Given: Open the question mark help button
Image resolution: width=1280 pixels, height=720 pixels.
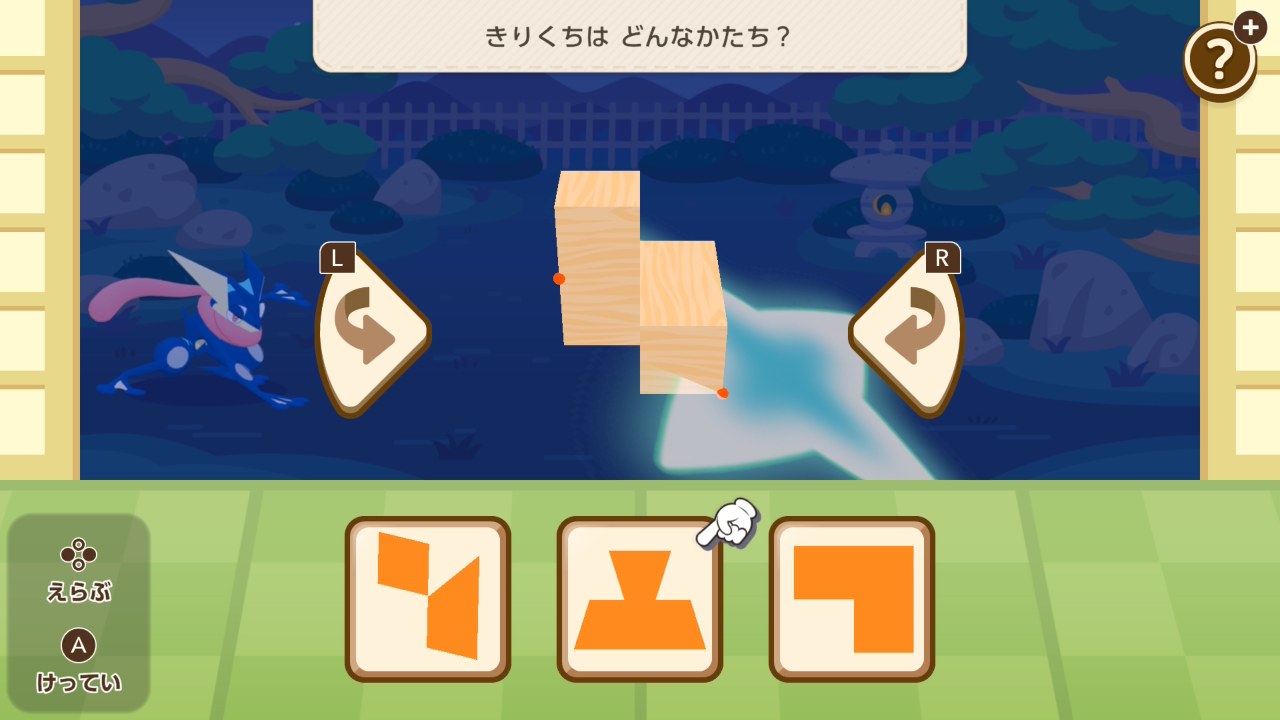Looking at the screenshot, I should point(1219,61).
